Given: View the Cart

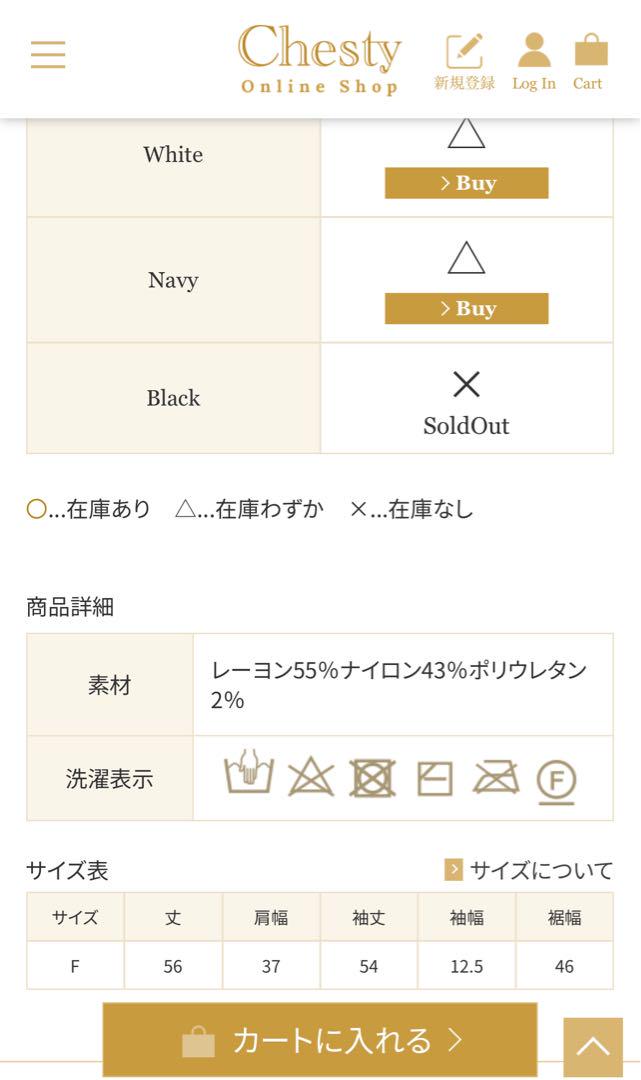Looking at the screenshot, I should [x=588, y=62].
